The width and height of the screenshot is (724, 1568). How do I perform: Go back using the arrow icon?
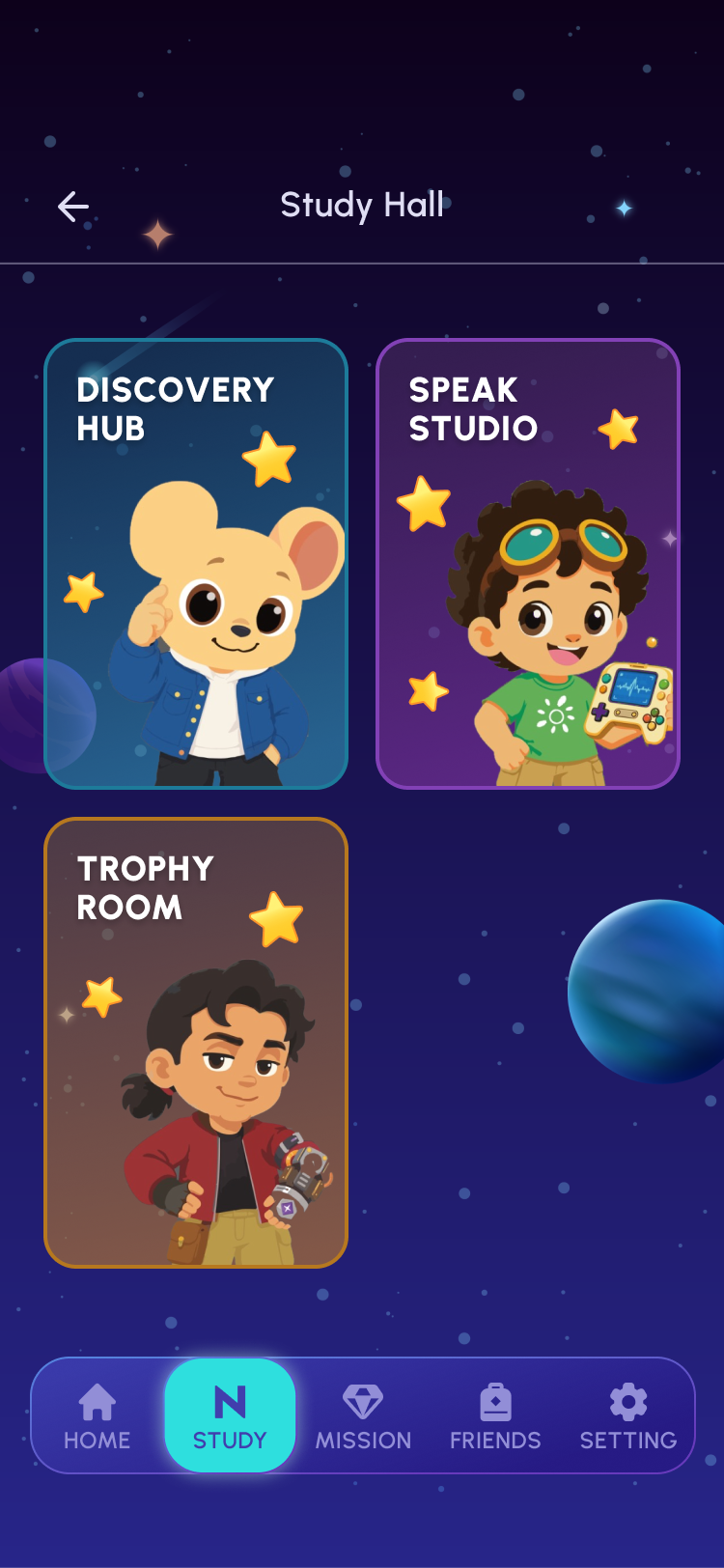click(73, 207)
